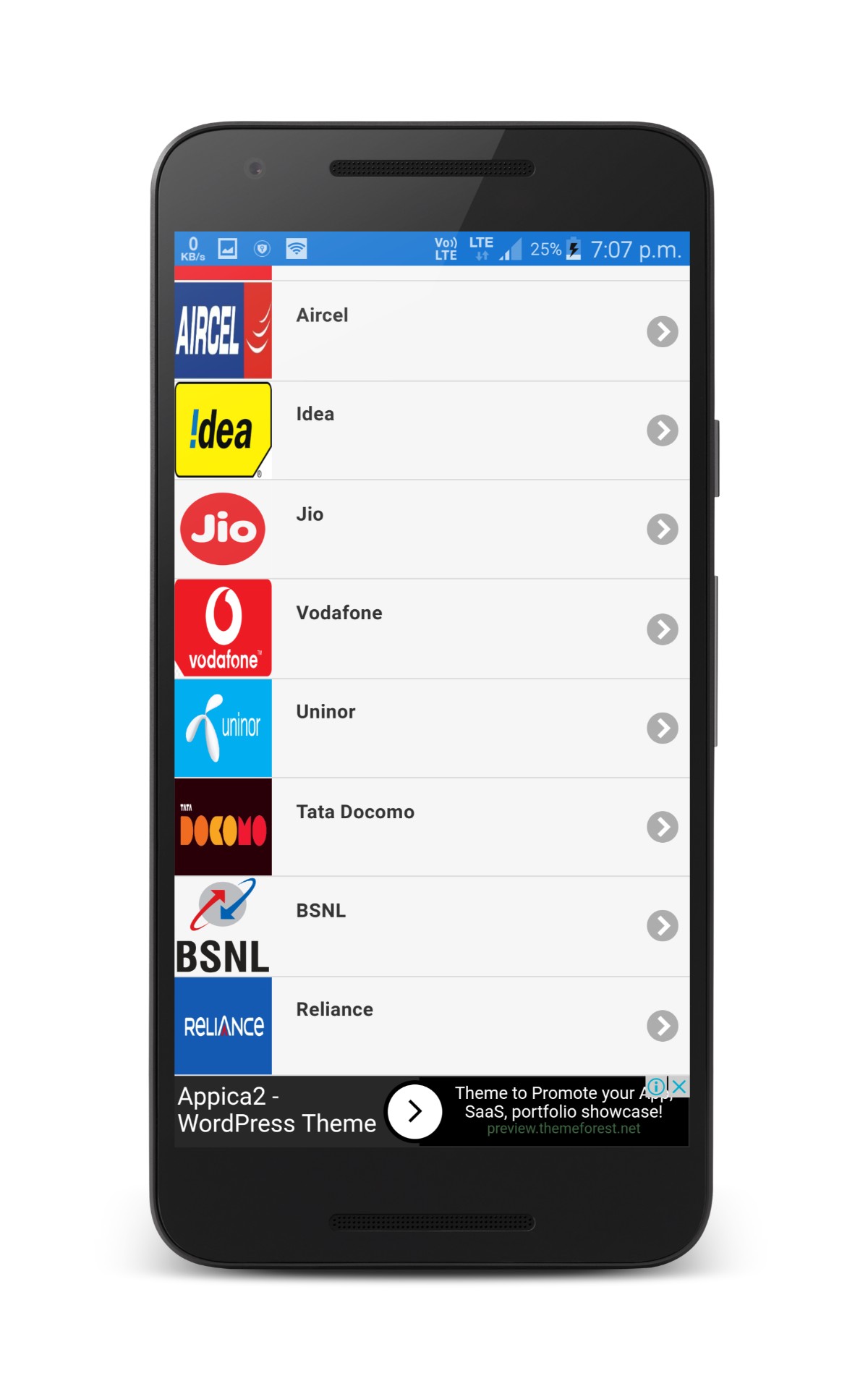The height and width of the screenshot is (1389, 868).
Task: Tap the arrow button on the Appica2 ad
Action: (x=414, y=1110)
